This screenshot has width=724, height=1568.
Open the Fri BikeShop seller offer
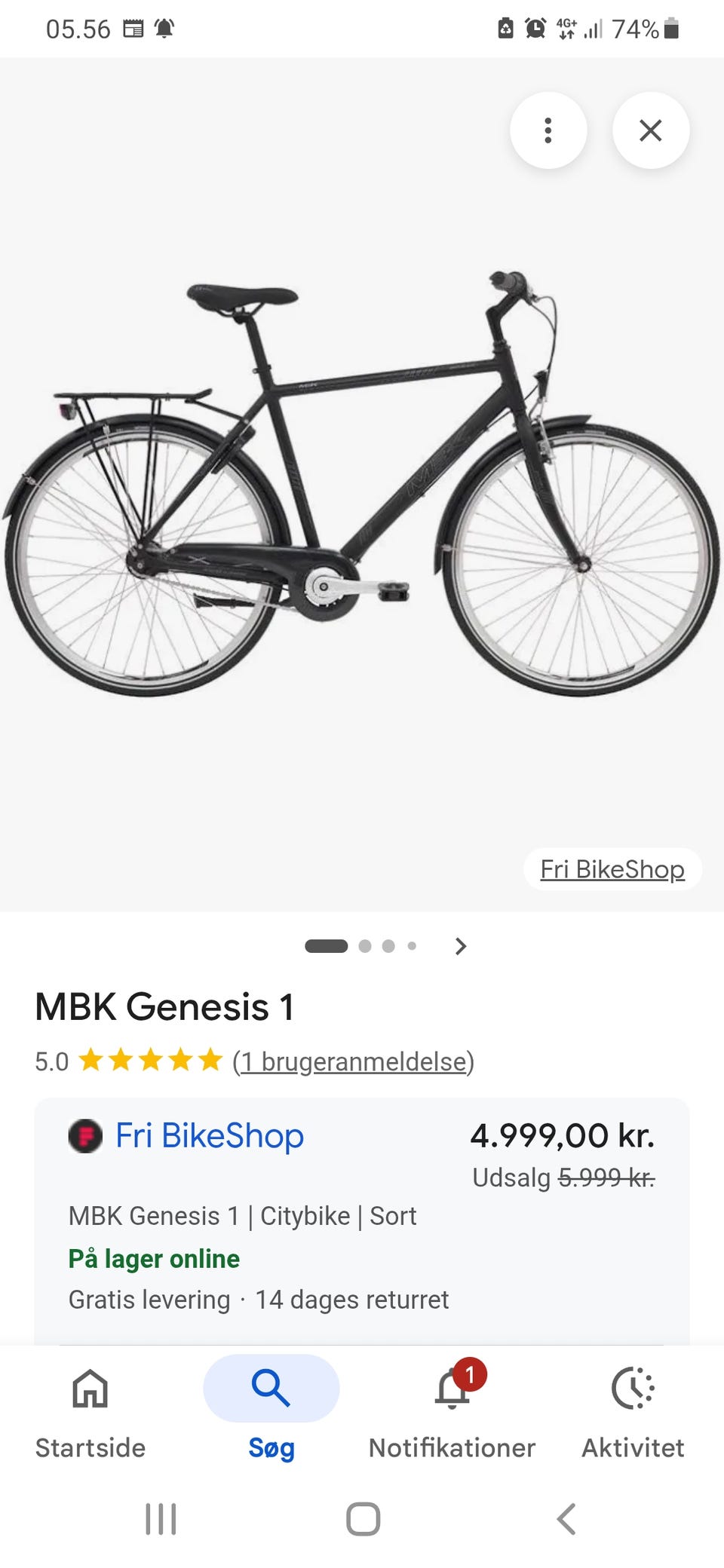click(210, 1135)
